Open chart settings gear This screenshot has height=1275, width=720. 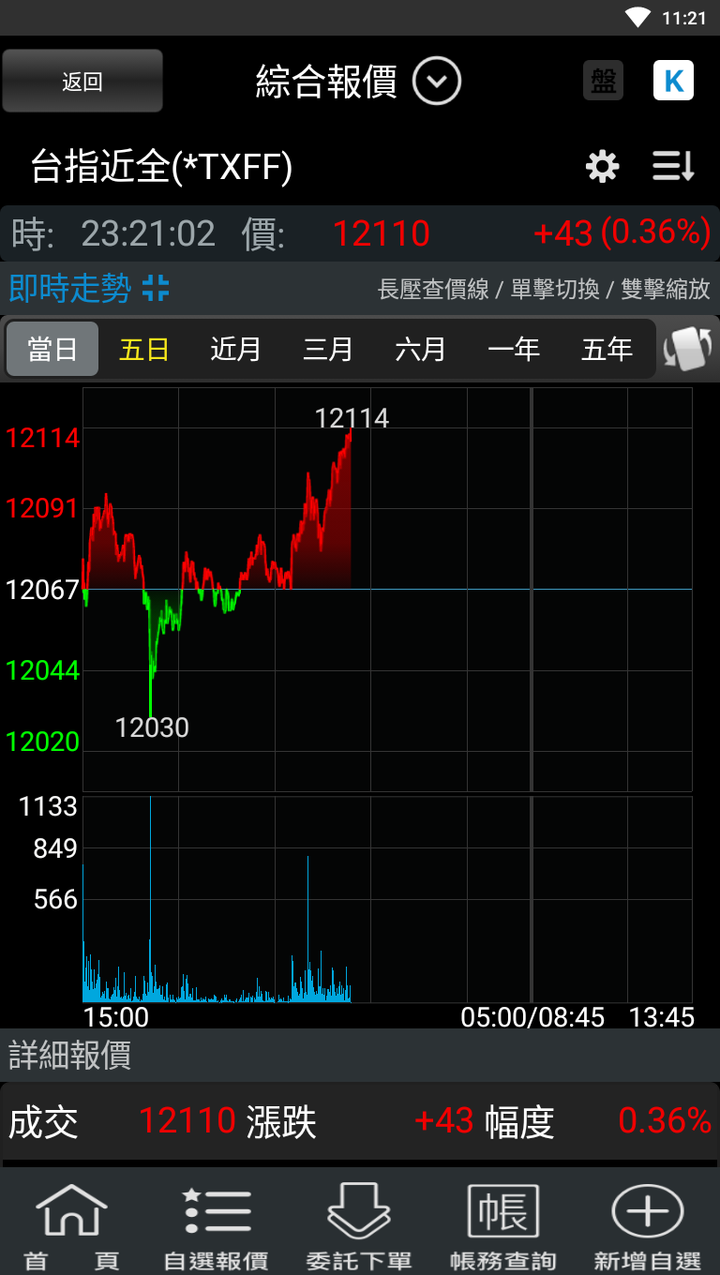[602, 166]
